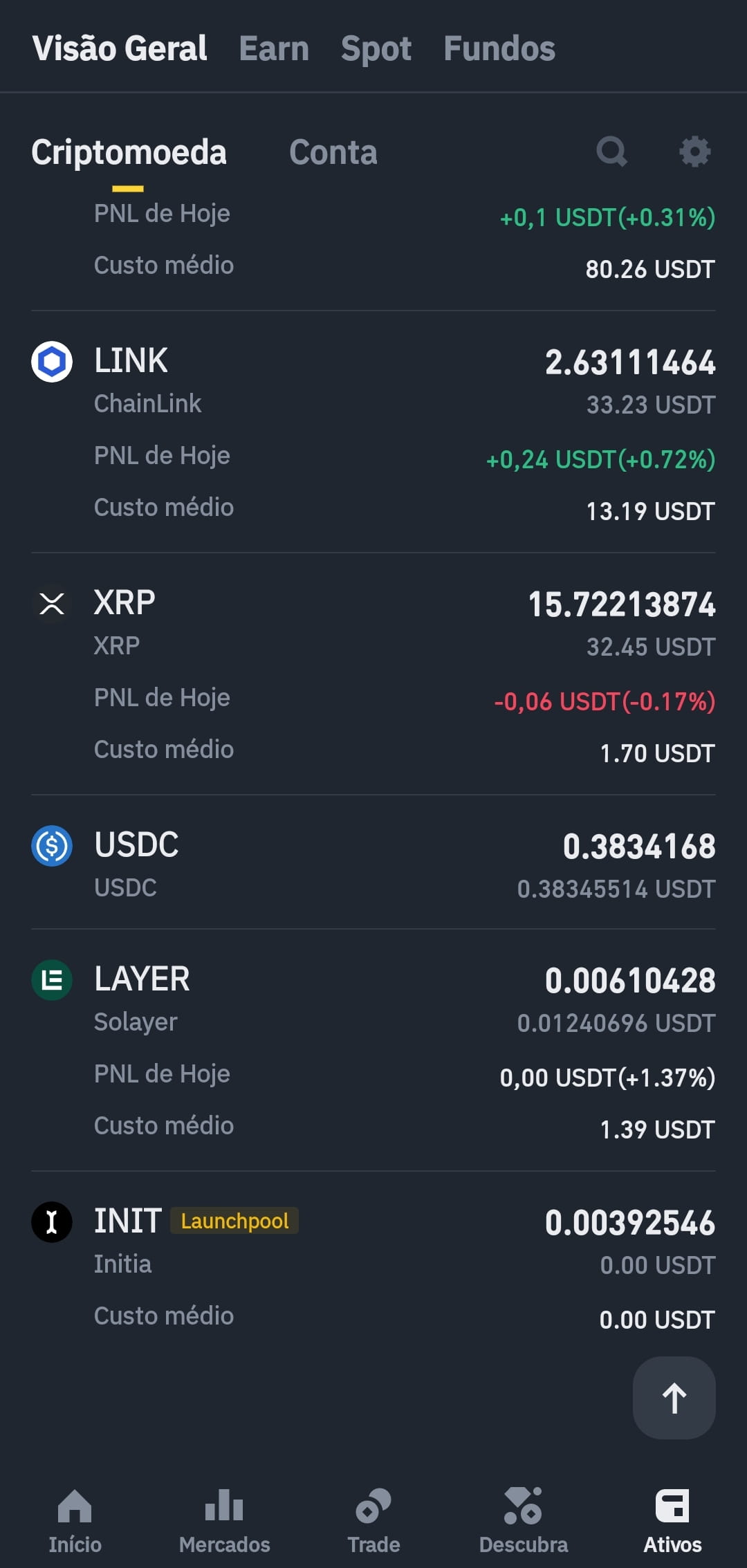Open the LINK ChainLink asset

(373, 432)
